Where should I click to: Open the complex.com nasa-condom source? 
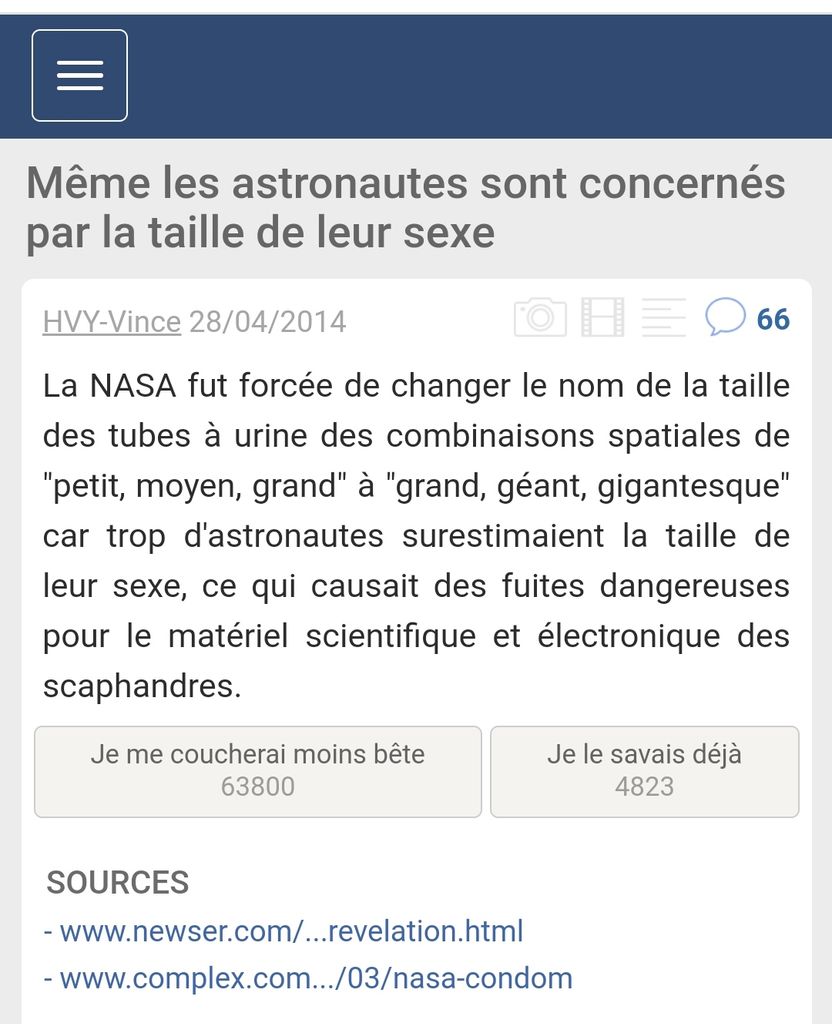pos(316,977)
